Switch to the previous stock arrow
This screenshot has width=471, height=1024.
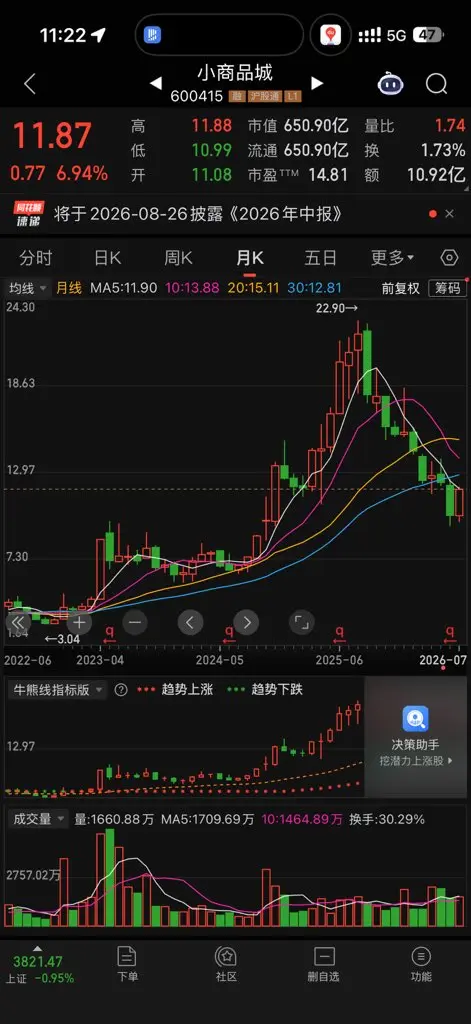click(x=155, y=83)
